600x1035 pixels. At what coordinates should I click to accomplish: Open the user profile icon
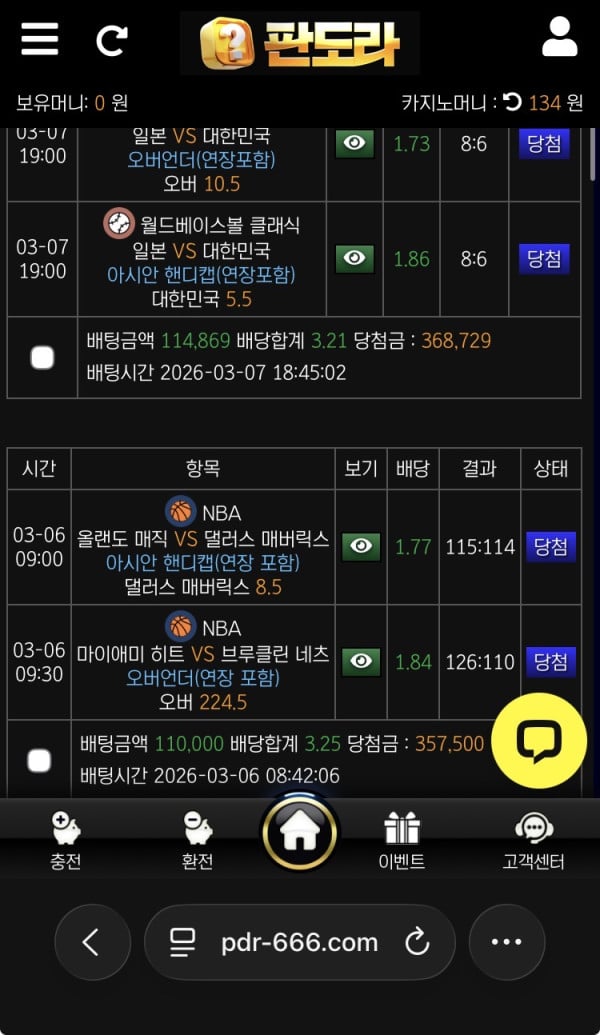(560, 38)
